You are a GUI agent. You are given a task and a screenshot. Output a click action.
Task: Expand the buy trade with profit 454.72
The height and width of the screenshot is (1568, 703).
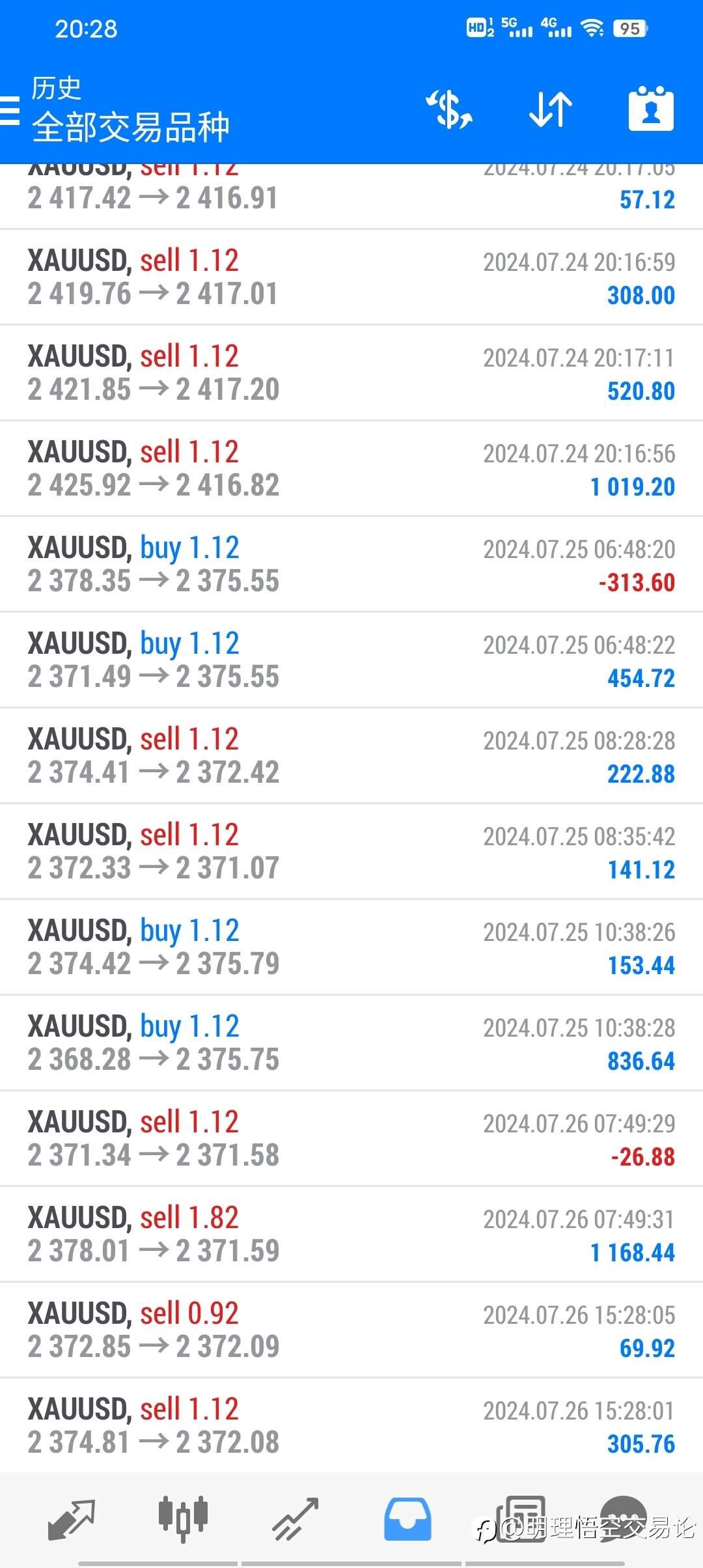tap(351, 660)
